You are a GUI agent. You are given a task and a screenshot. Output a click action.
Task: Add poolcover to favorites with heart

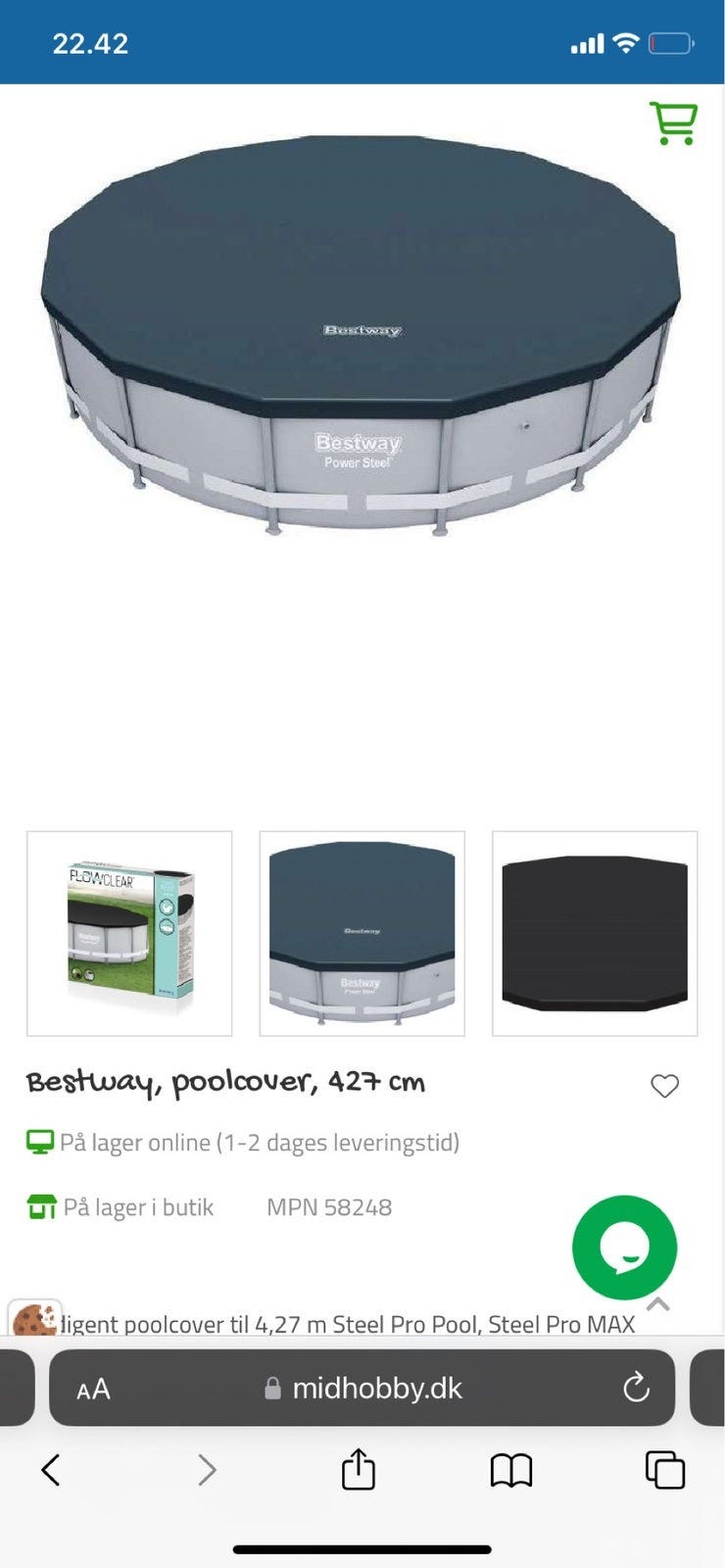[664, 1086]
